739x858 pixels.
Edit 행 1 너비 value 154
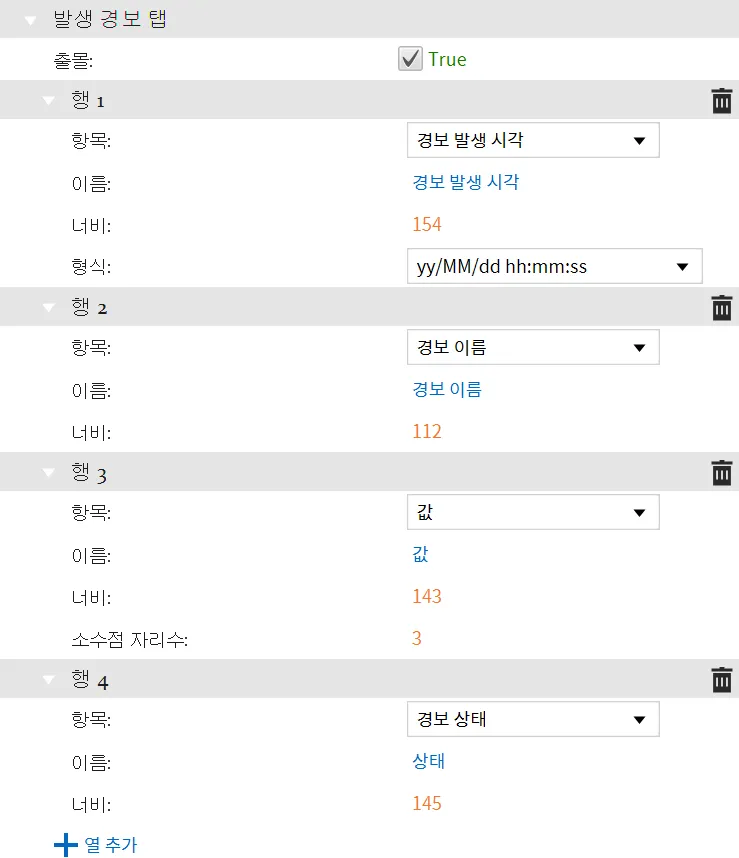427,225
